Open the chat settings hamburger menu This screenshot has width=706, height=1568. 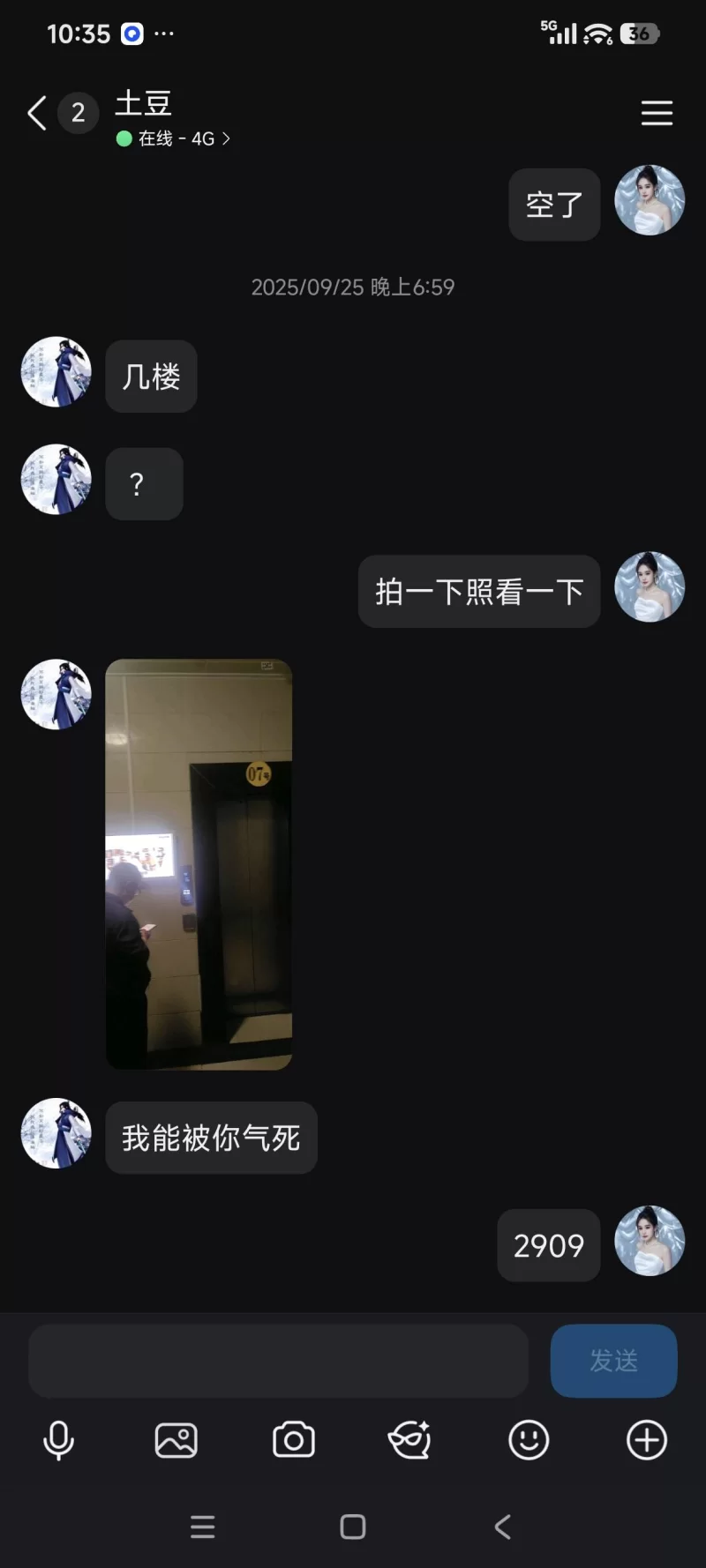pos(657,113)
